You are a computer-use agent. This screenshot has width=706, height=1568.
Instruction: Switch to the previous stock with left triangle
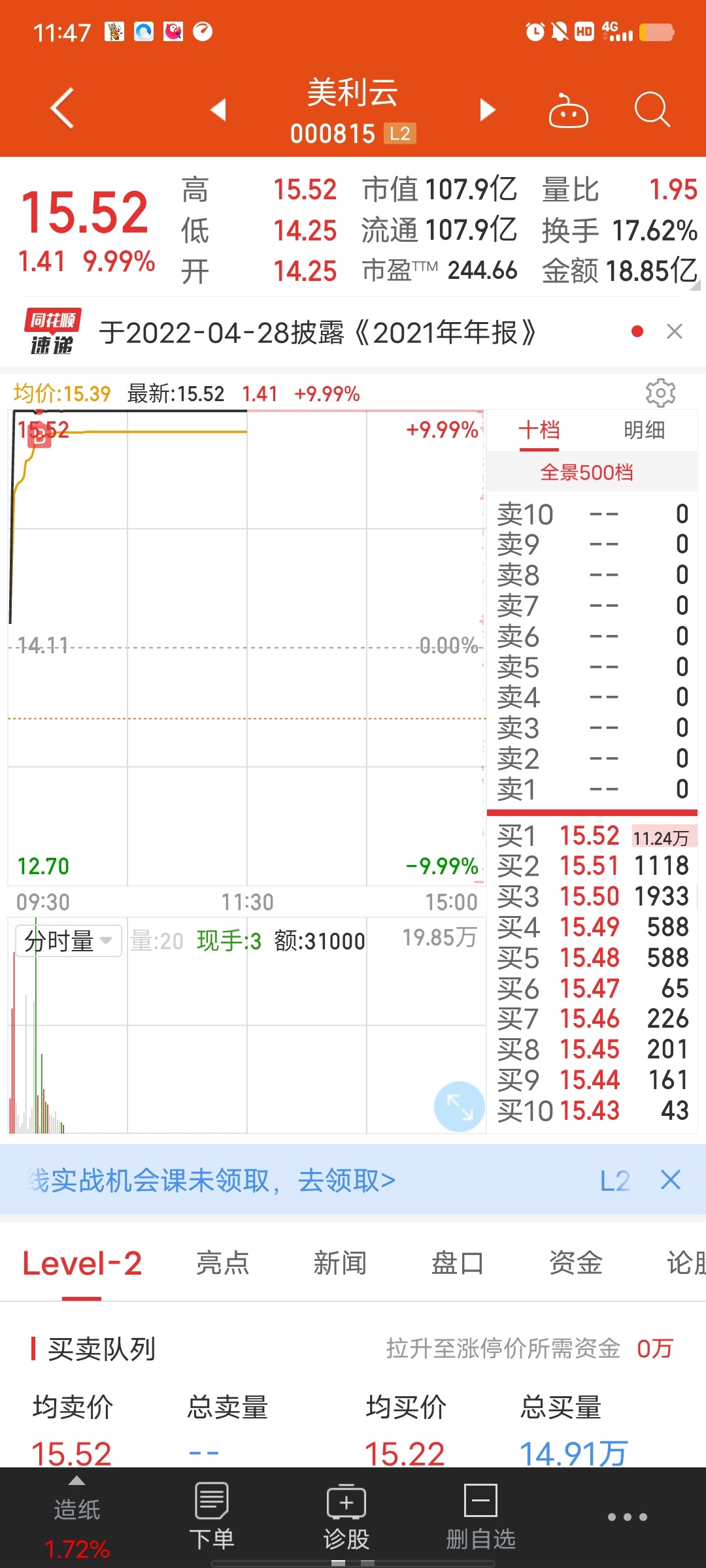coord(218,109)
